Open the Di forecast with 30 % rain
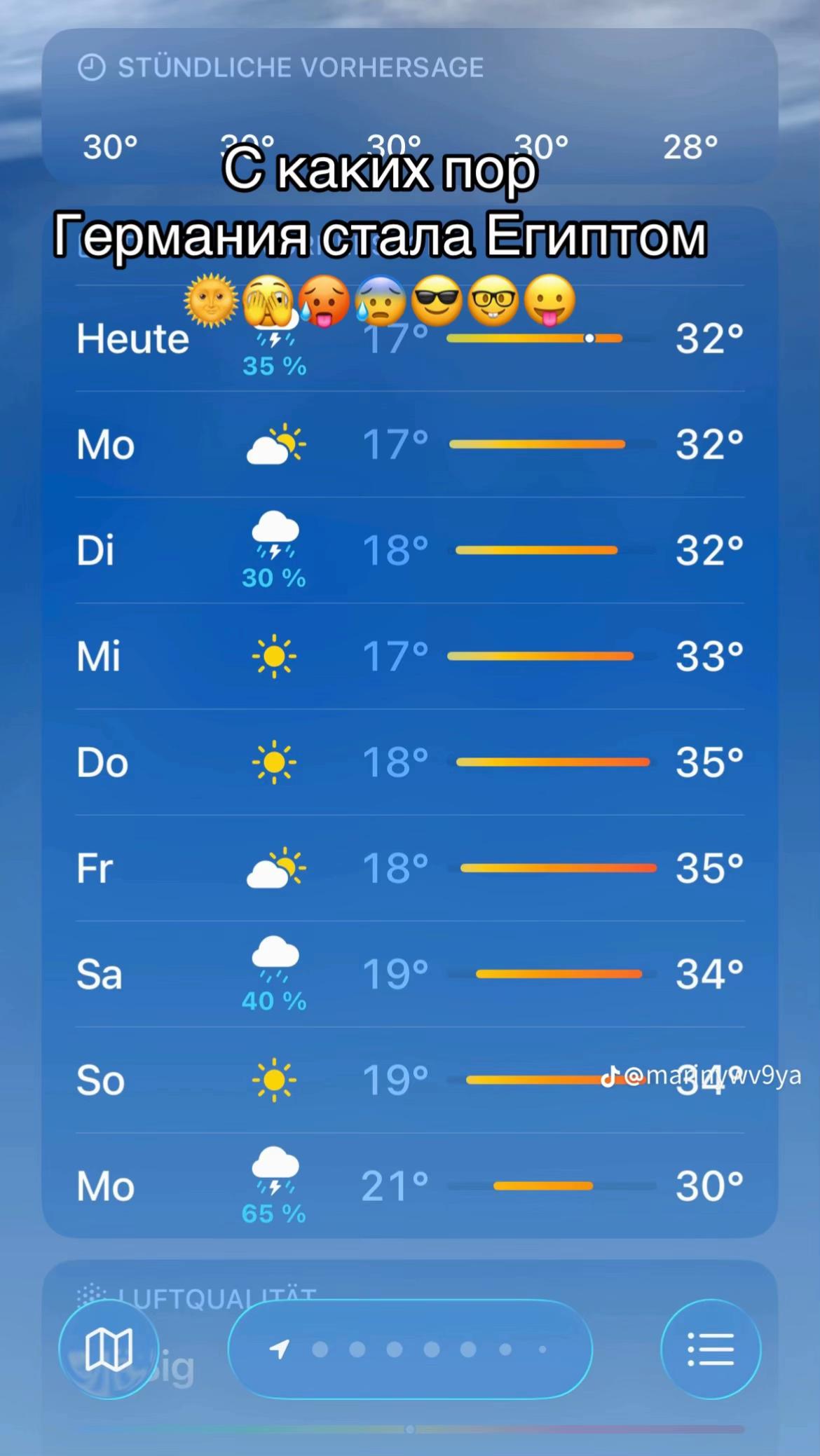Viewport: 820px width, 1456px height. 410,551
